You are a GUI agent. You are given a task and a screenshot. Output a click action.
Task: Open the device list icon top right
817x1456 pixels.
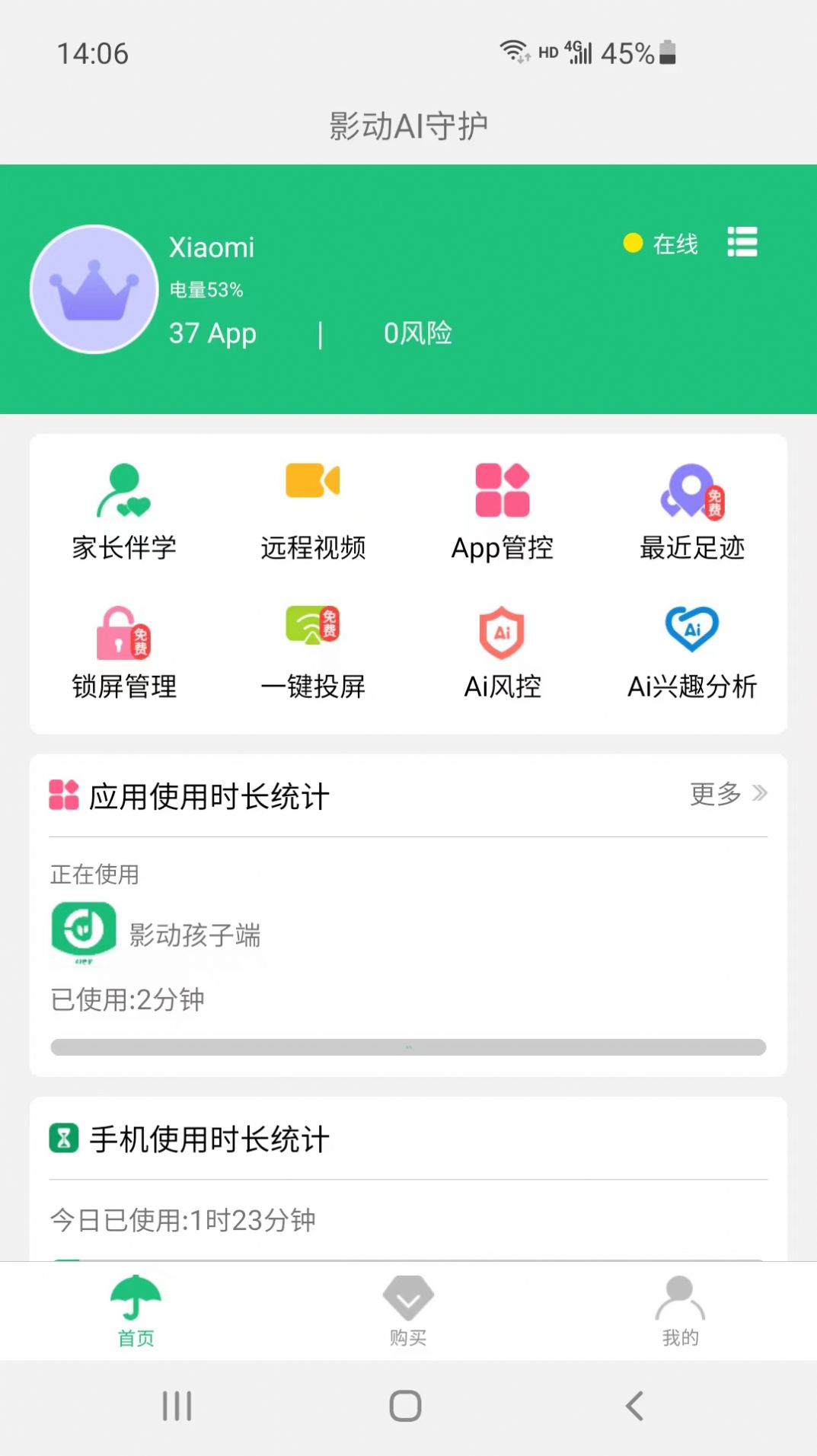coord(742,242)
